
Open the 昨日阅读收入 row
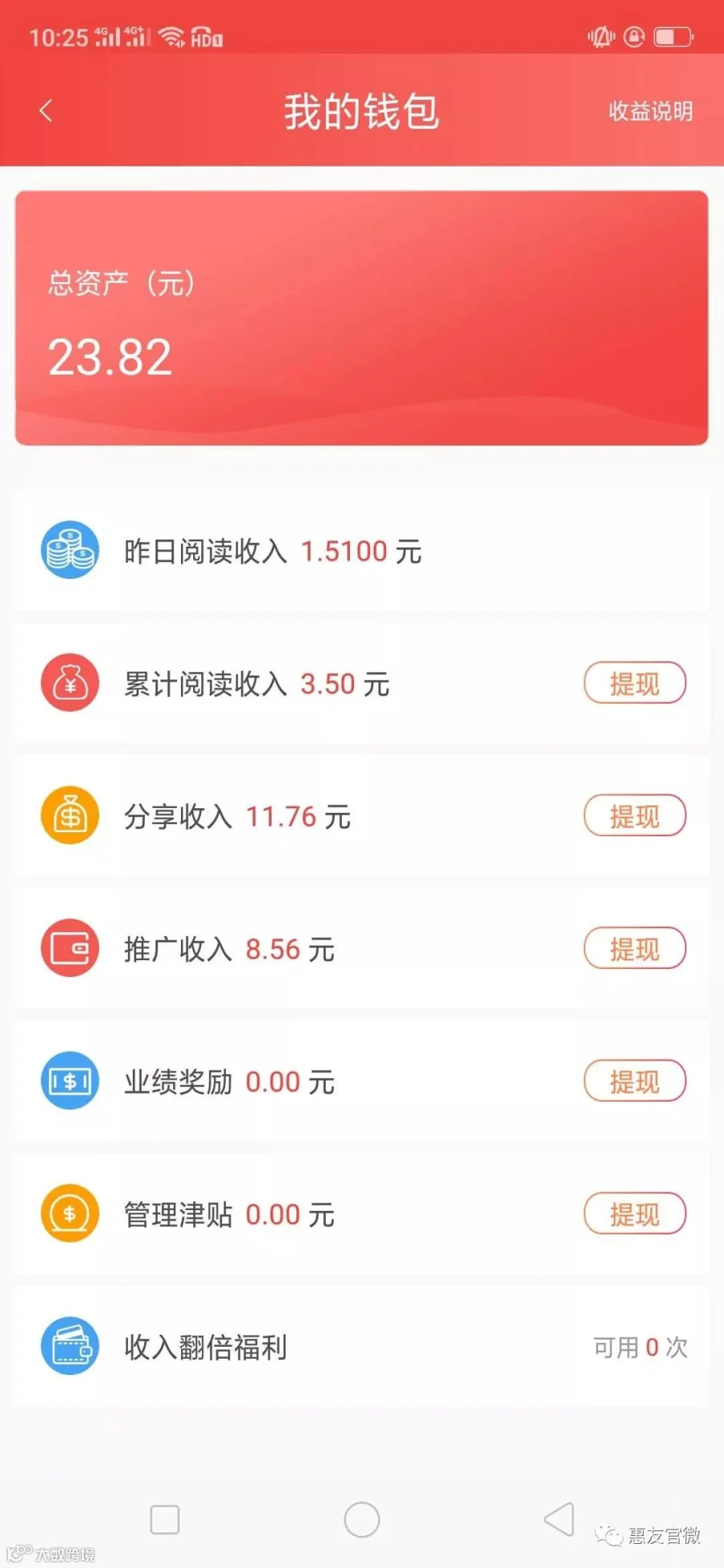pos(362,551)
